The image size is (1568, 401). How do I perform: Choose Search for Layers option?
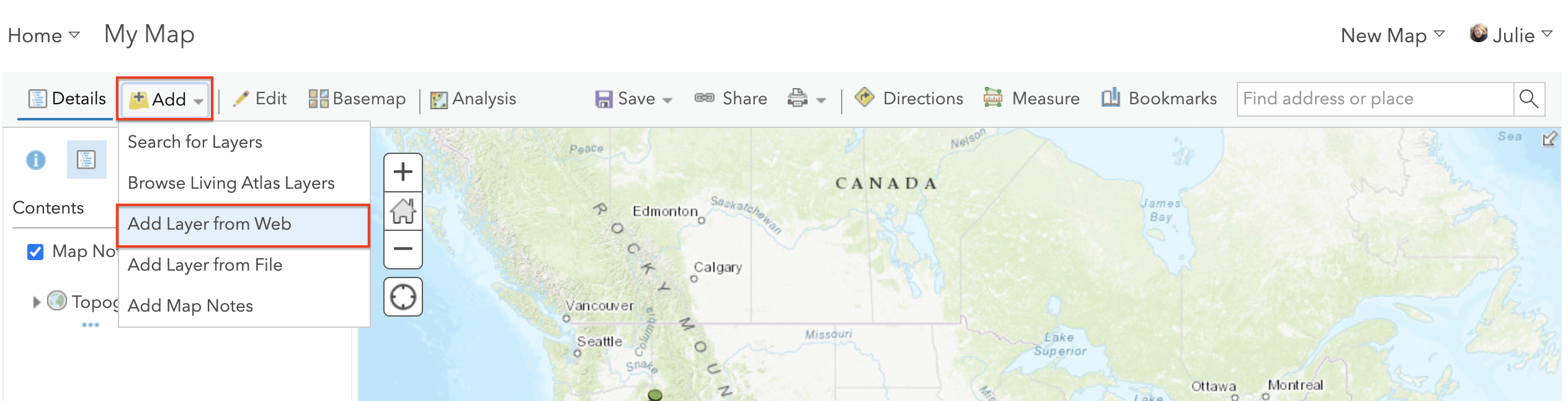[x=195, y=142]
